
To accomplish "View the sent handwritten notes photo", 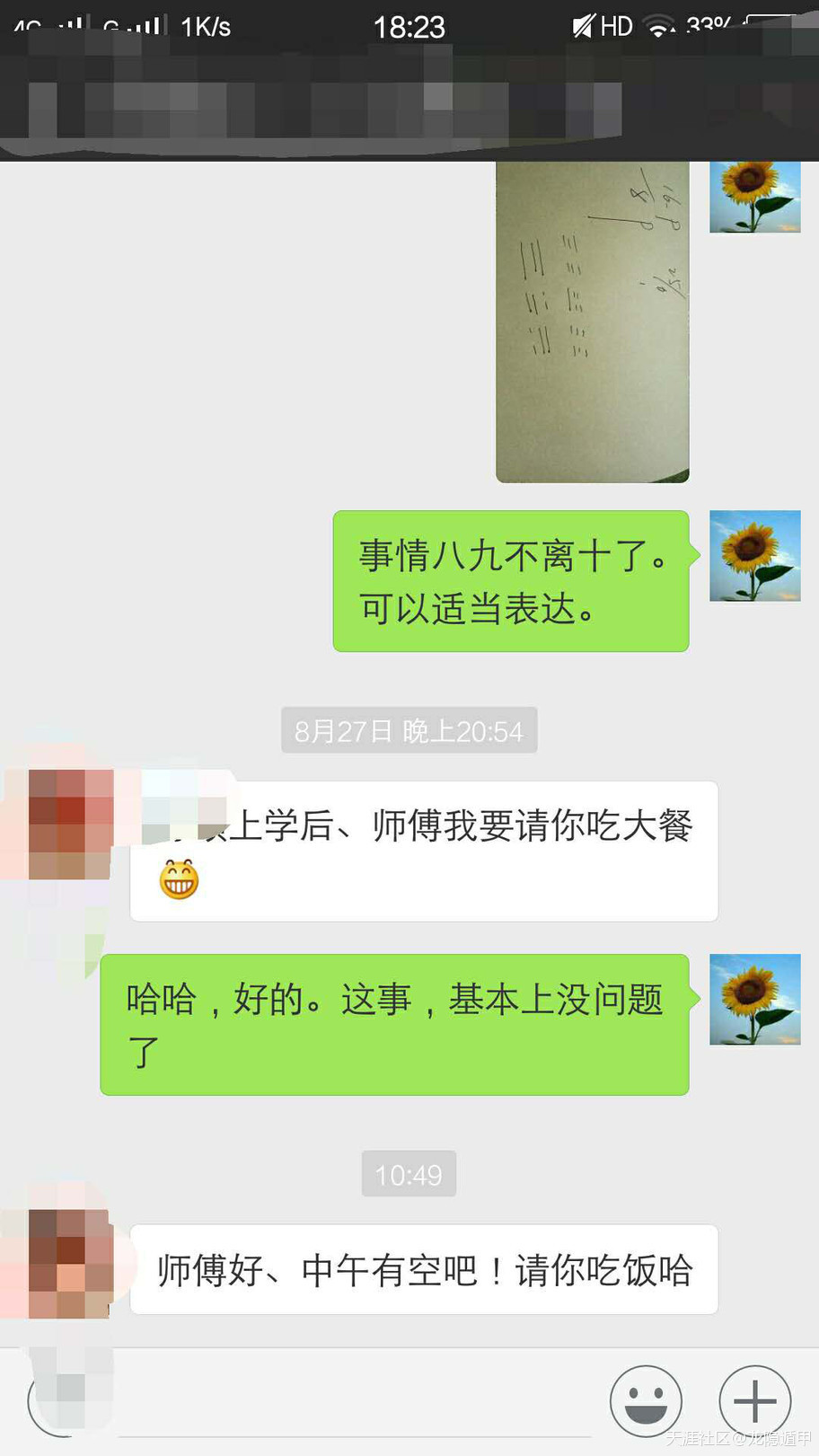I will tap(592, 322).
